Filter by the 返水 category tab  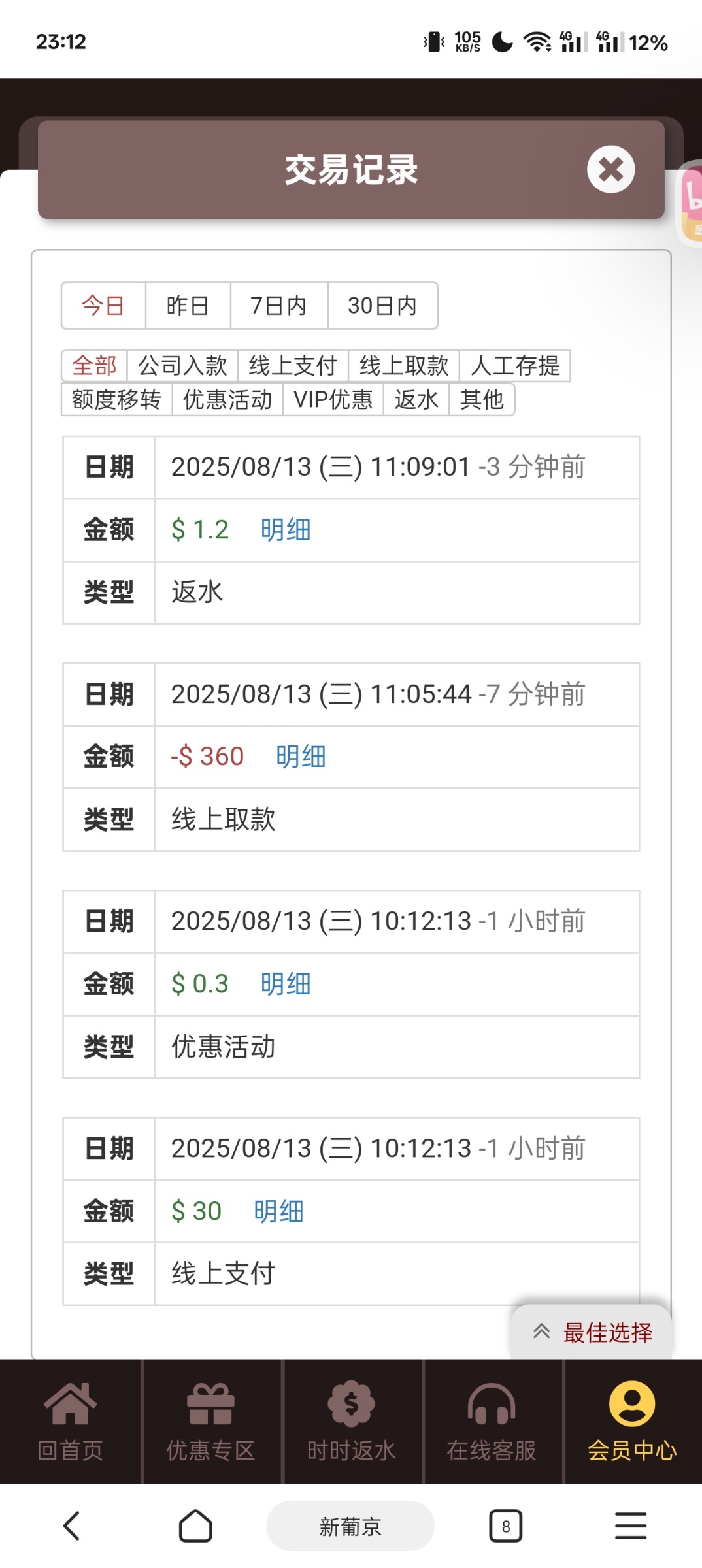click(416, 399)
